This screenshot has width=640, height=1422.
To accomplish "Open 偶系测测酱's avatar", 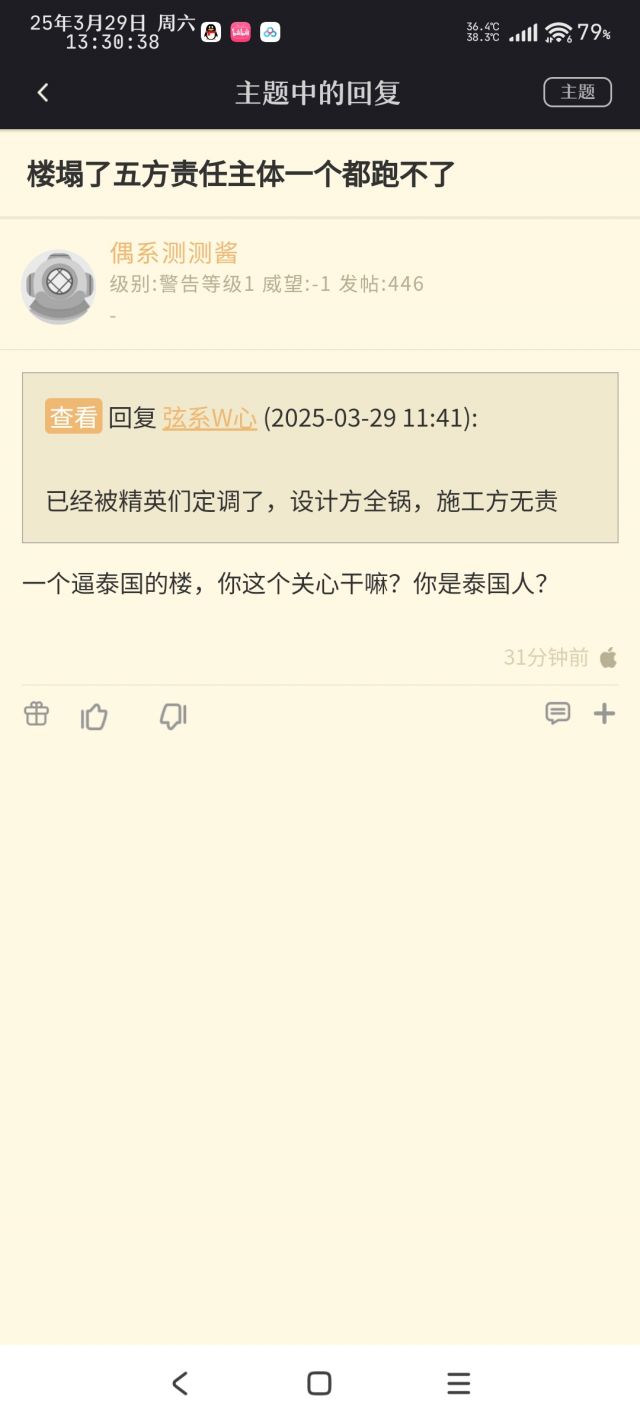I will [59, 286].
